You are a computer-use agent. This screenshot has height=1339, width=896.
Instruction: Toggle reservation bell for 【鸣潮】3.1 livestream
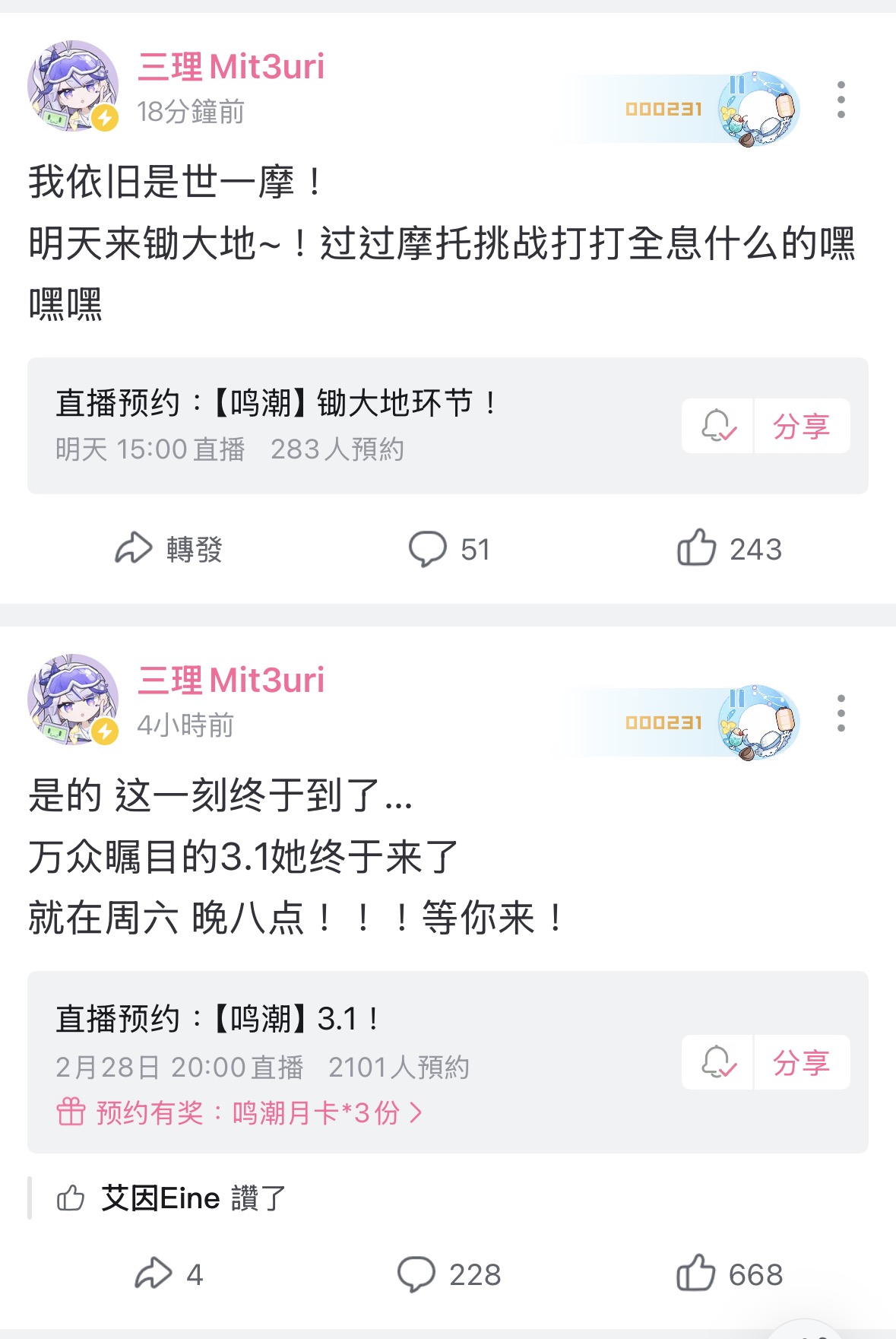tap(717, 1062)
